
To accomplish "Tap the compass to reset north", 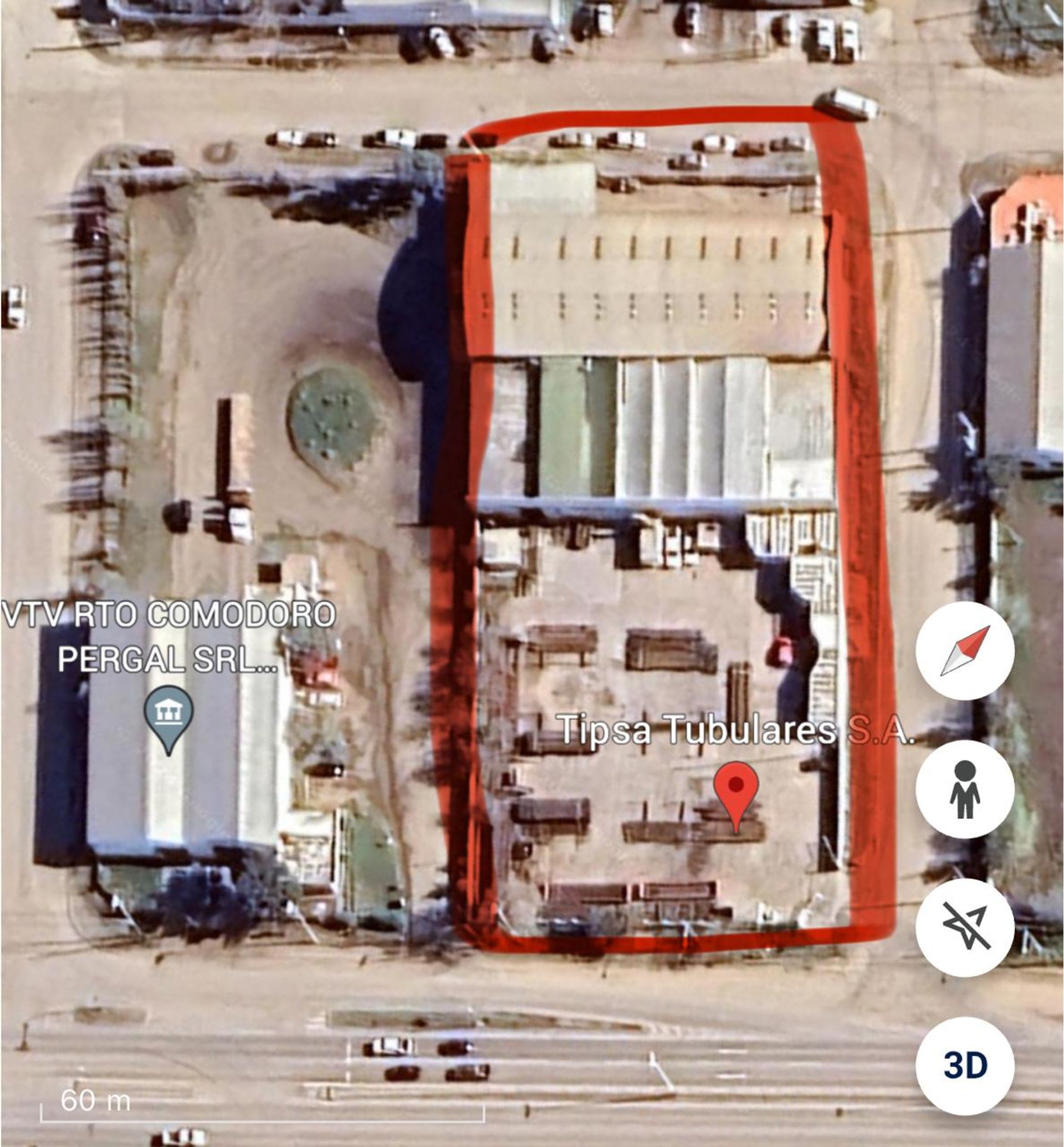I will (965, 651).
